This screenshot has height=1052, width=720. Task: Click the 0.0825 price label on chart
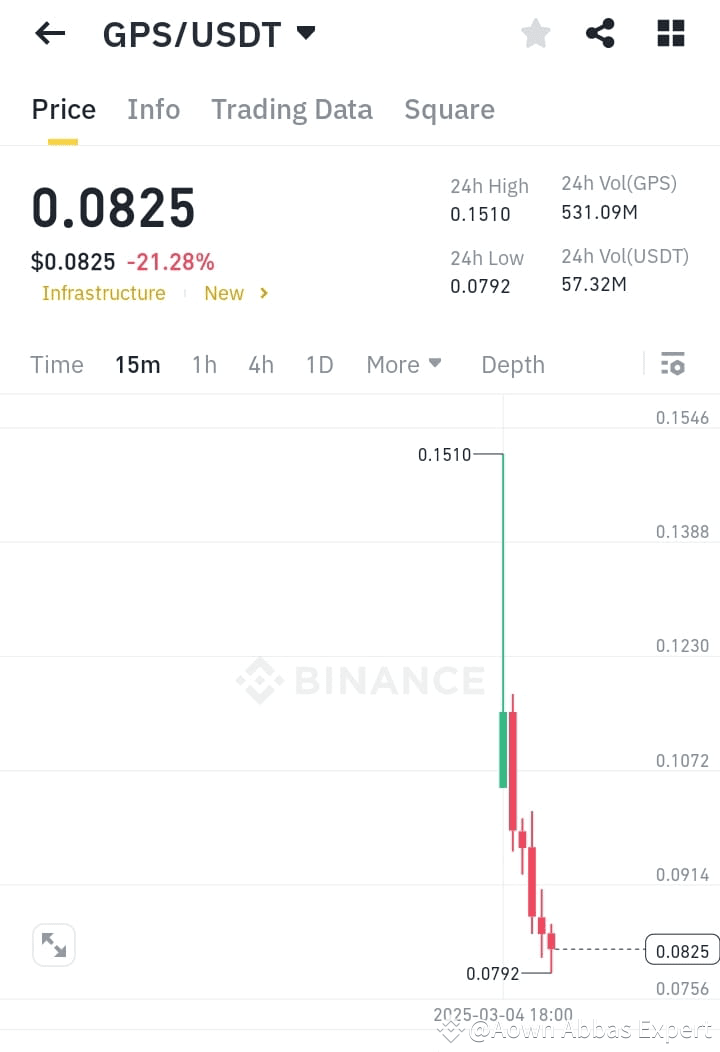(681, 950)
